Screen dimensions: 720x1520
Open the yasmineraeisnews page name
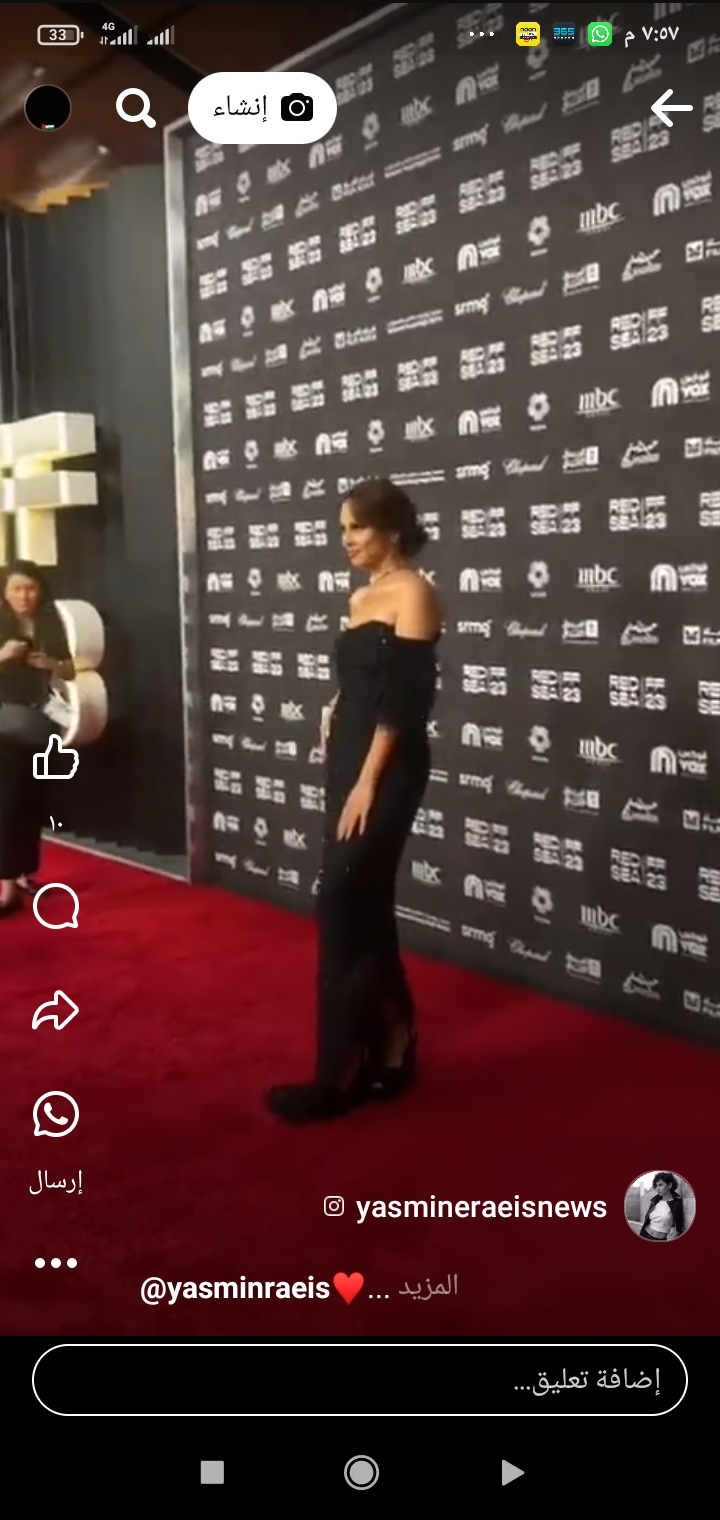(481, 1207)
